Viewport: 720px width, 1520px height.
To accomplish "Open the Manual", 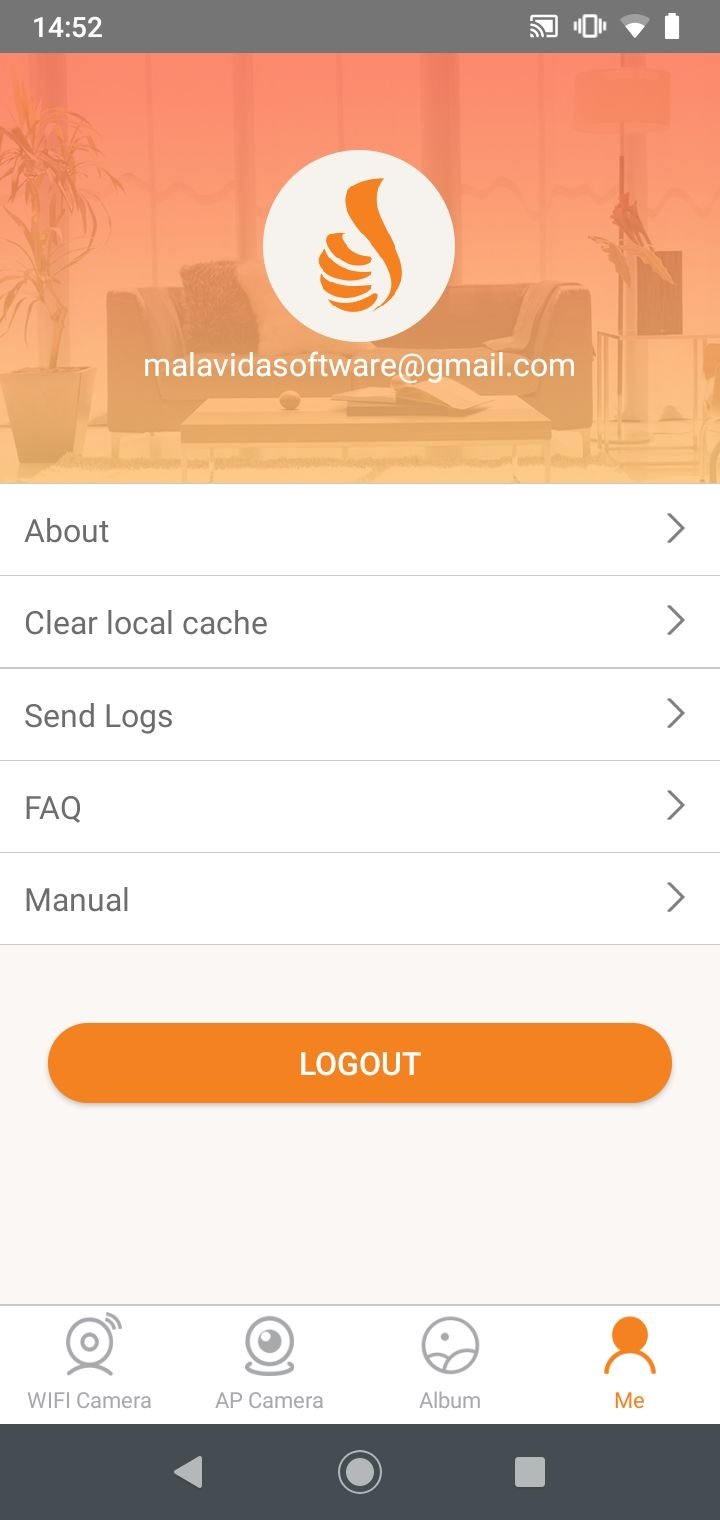I will [x=360, y=899].
